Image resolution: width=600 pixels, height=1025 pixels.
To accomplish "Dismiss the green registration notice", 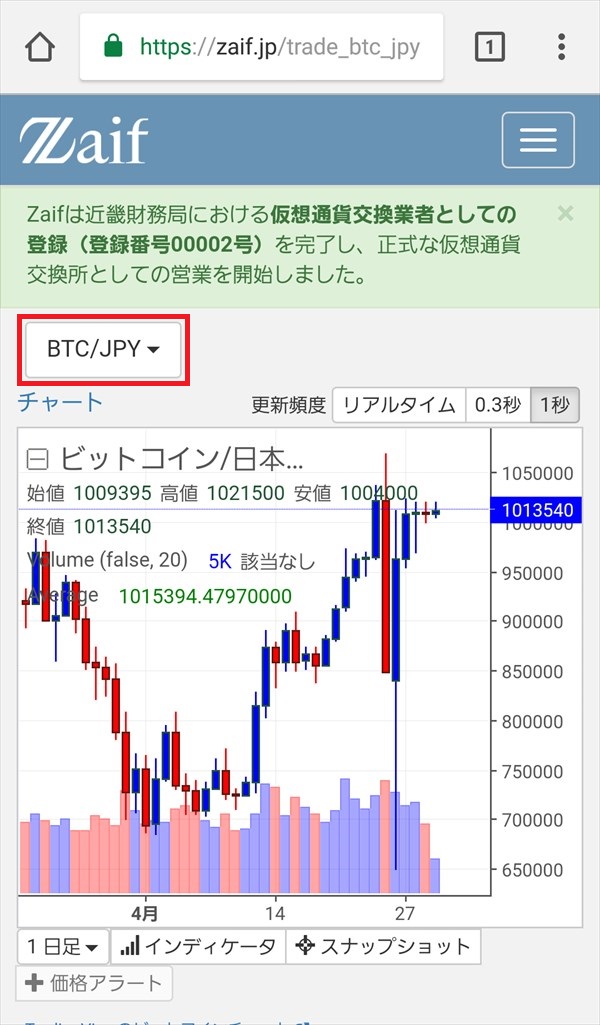I will [x=565, y=213].
